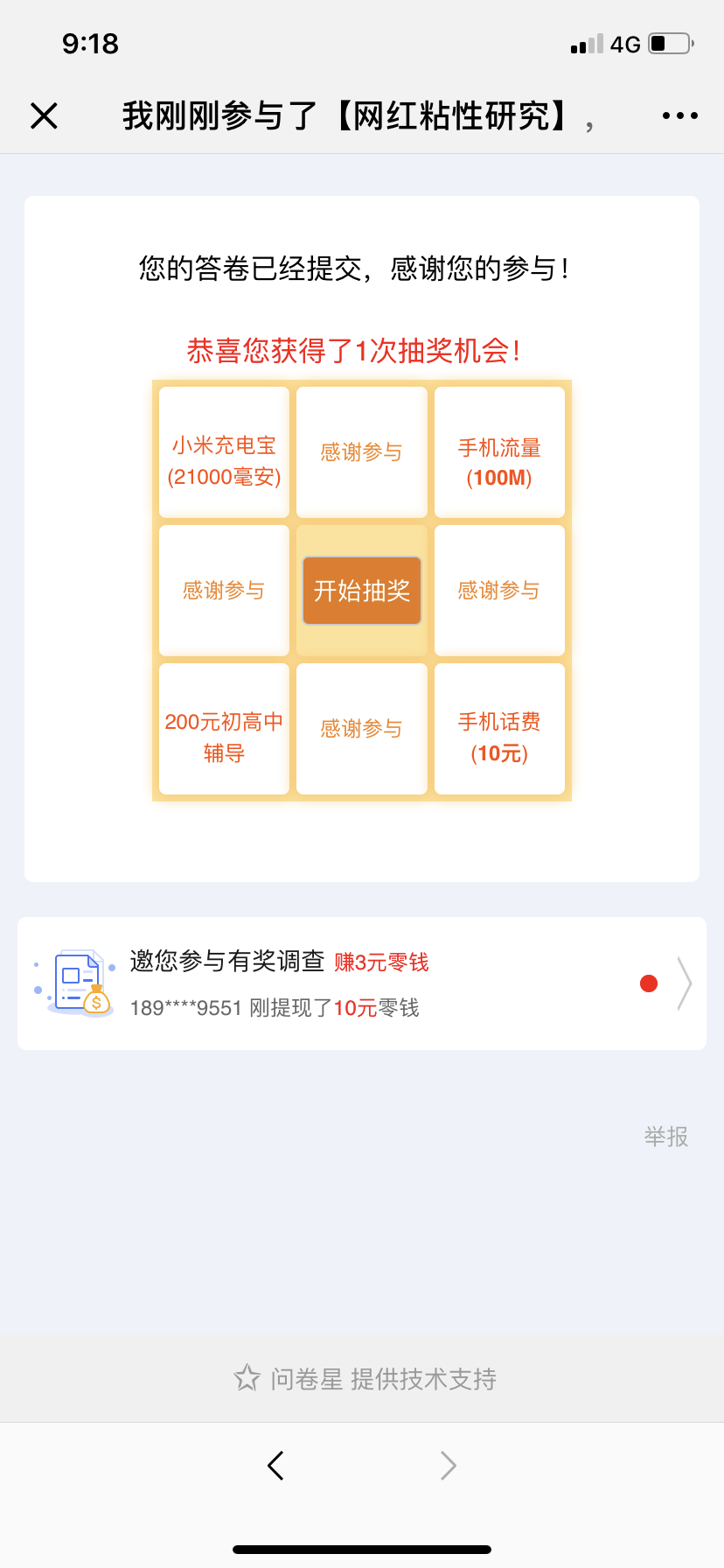Image resolution: width=724 pixels, height=1568 pixels.
Task: Close the survey web page
Action: coord(44,115)
